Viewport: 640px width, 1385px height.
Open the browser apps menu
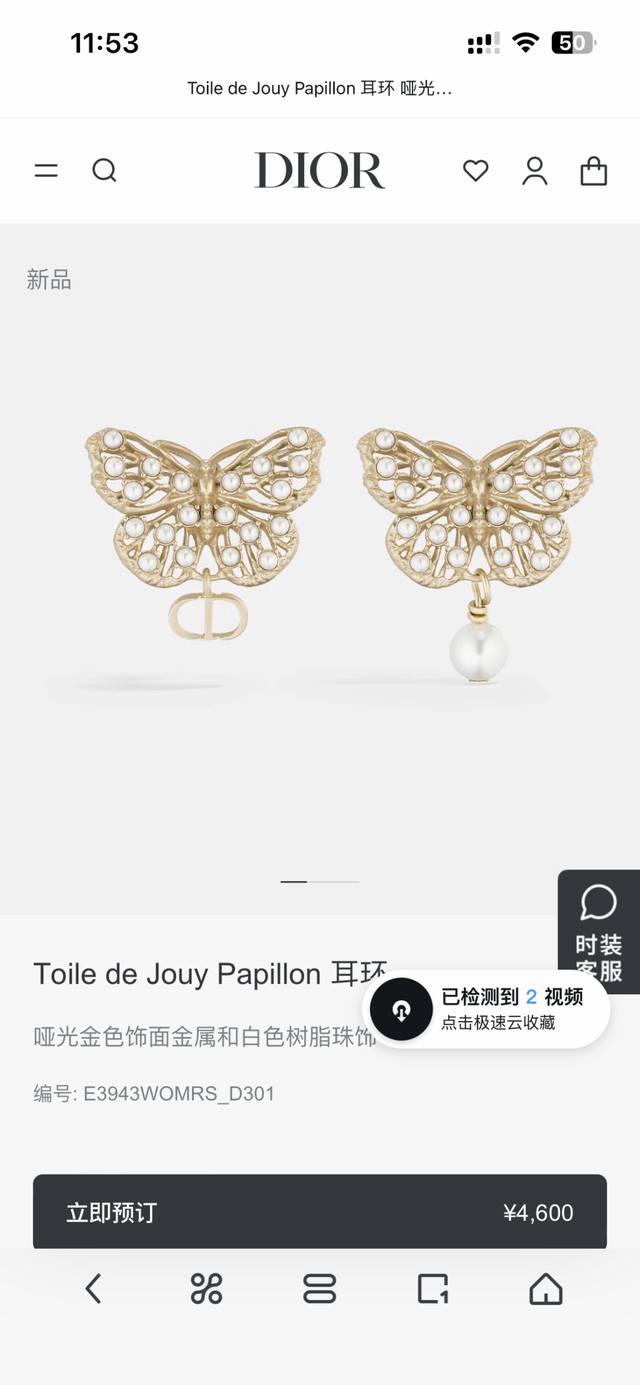[x=206, y=1289]
